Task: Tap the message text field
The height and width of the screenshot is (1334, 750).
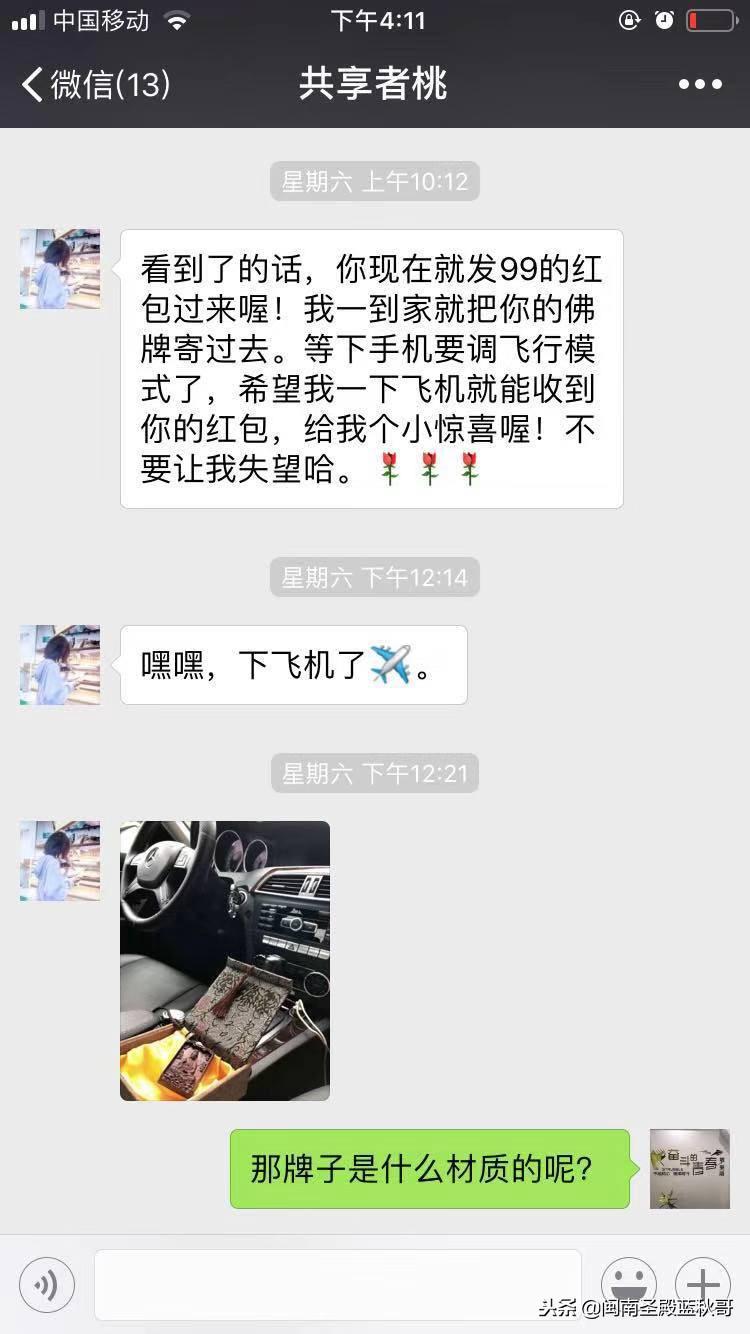Action: (337, 1285)
